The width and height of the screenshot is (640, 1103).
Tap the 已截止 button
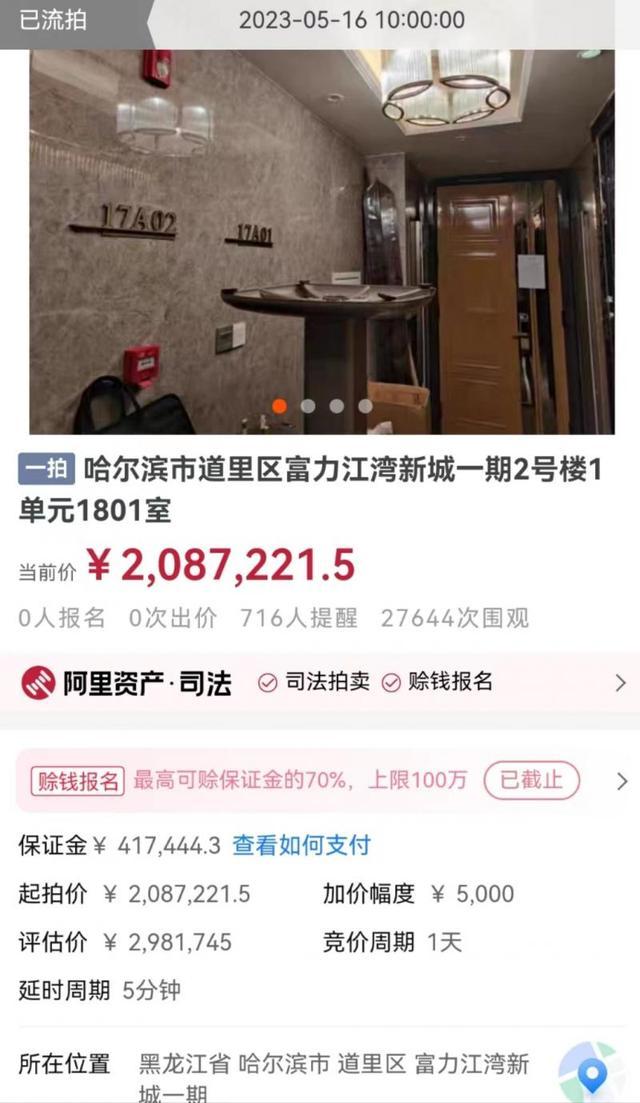click(x=531, y=780)
